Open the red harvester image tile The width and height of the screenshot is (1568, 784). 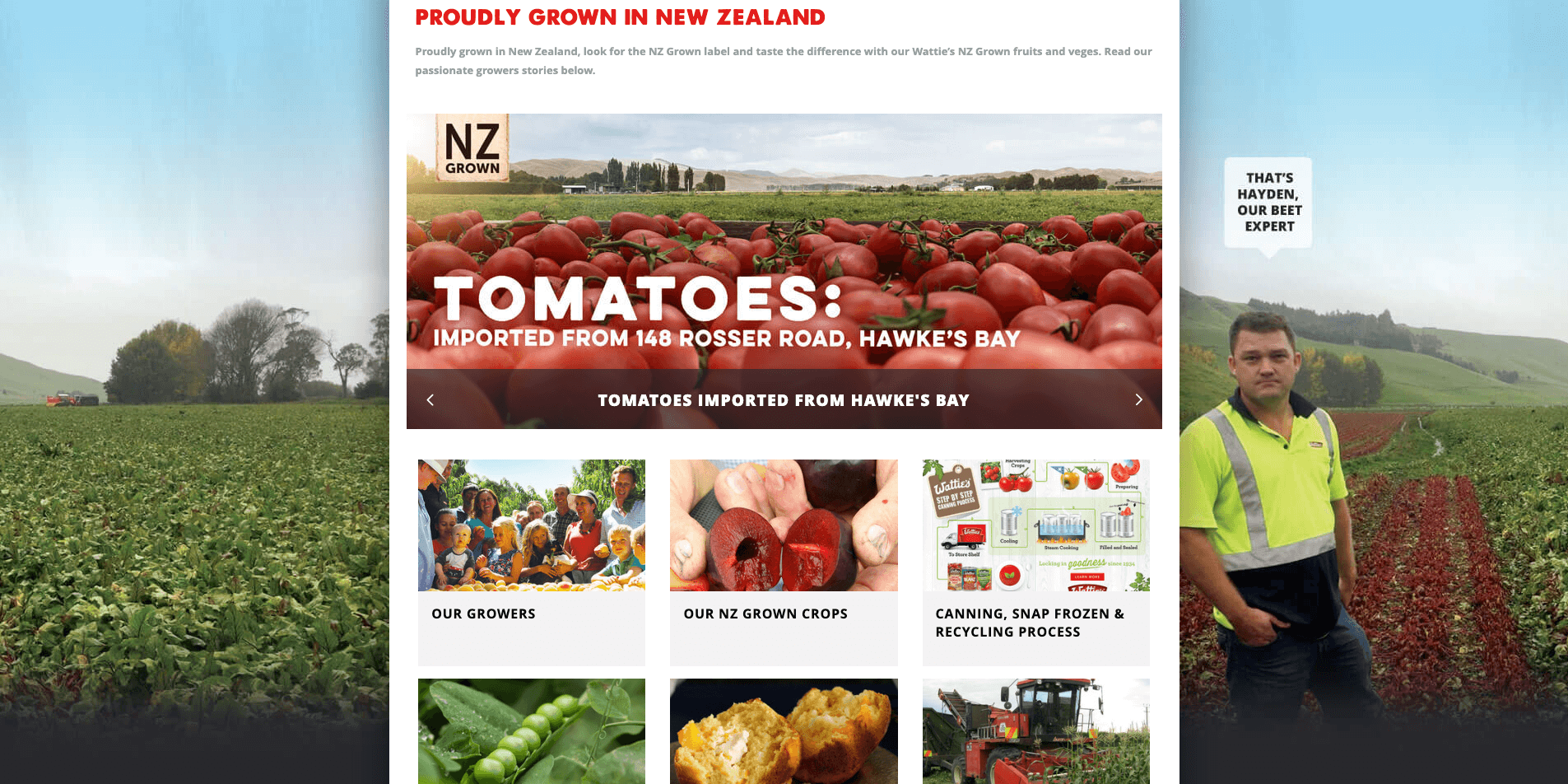[1035, 731]
